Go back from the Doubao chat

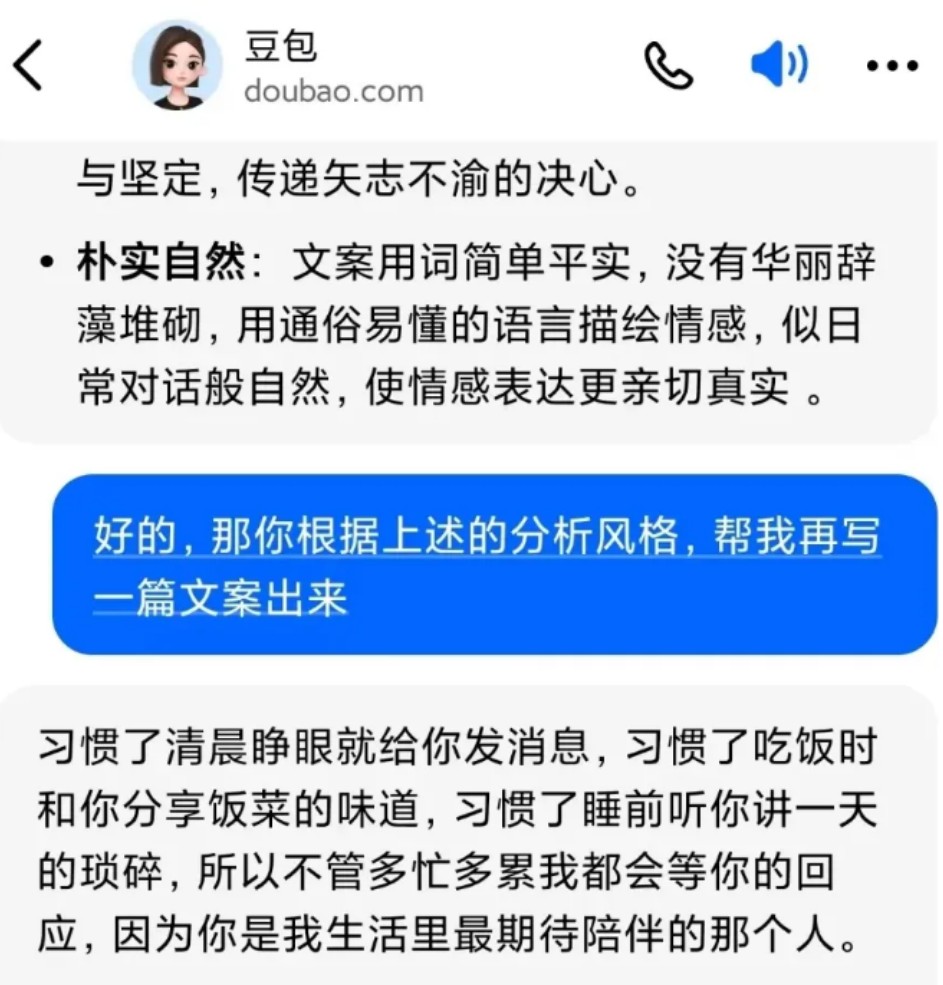click(28, 66)
